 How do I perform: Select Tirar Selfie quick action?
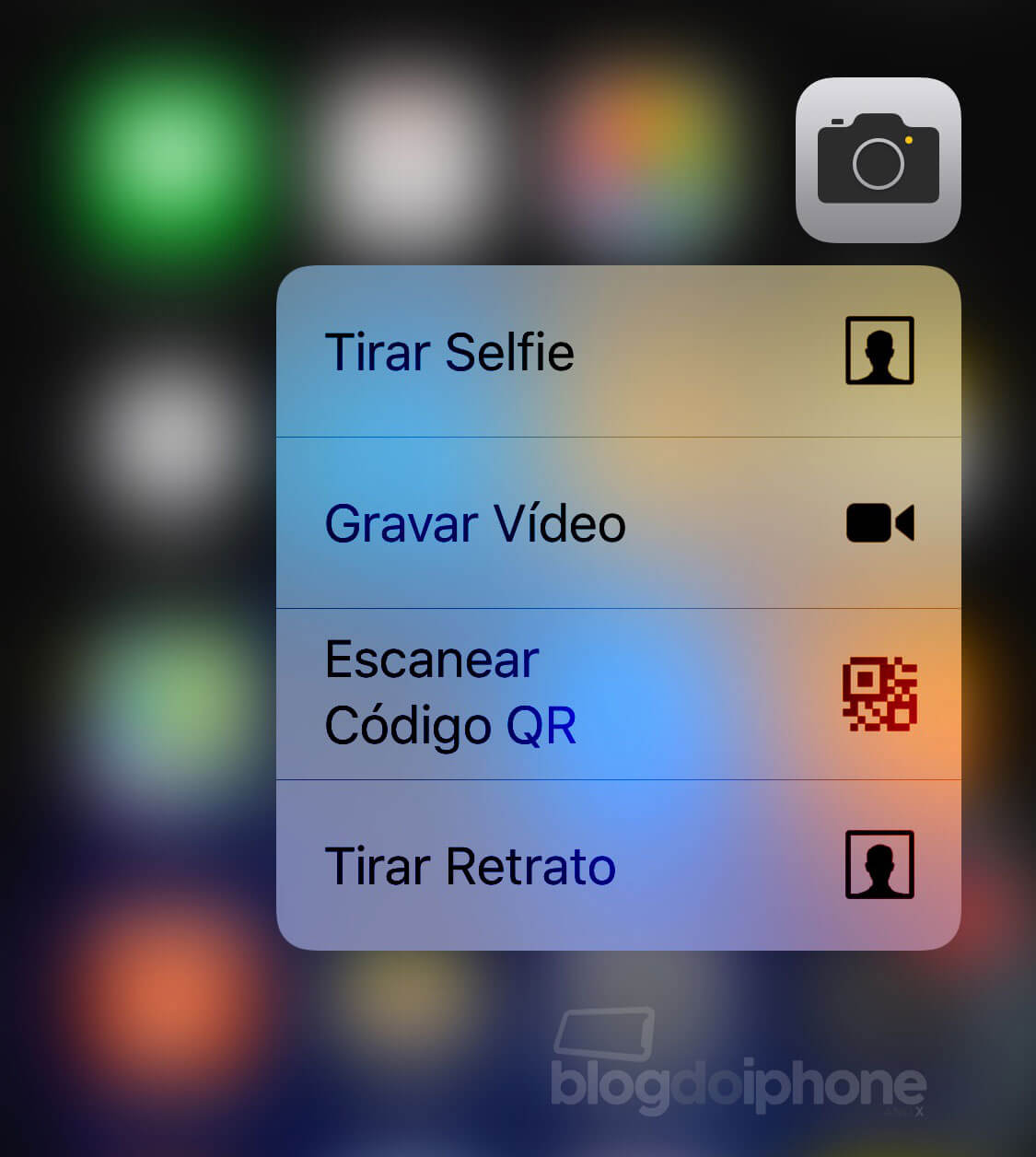617,352
